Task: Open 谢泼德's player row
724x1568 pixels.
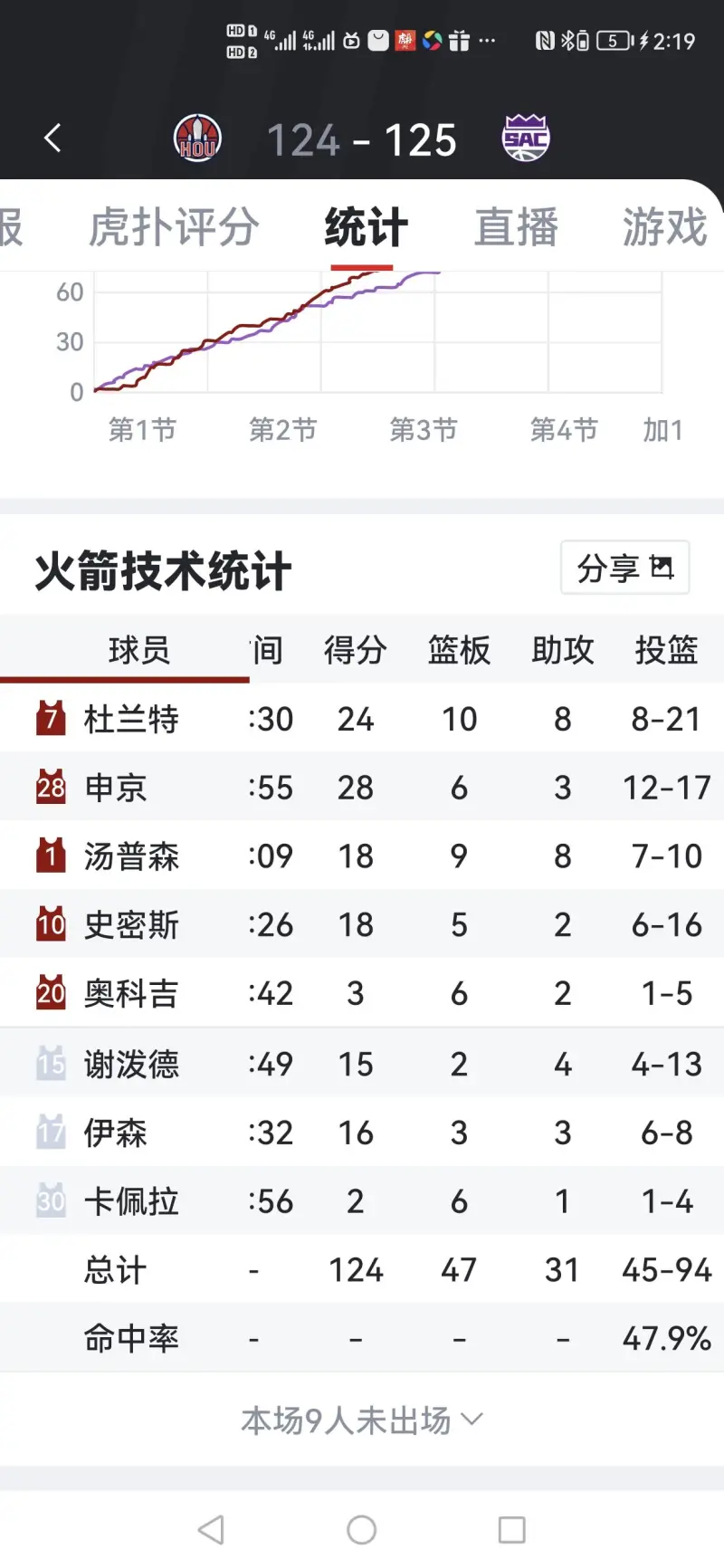Action: point(131,1064)
